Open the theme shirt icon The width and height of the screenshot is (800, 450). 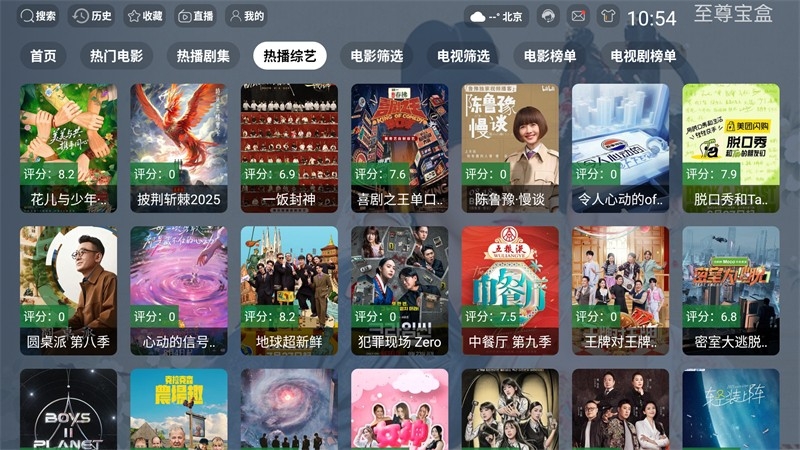point(607,16)
